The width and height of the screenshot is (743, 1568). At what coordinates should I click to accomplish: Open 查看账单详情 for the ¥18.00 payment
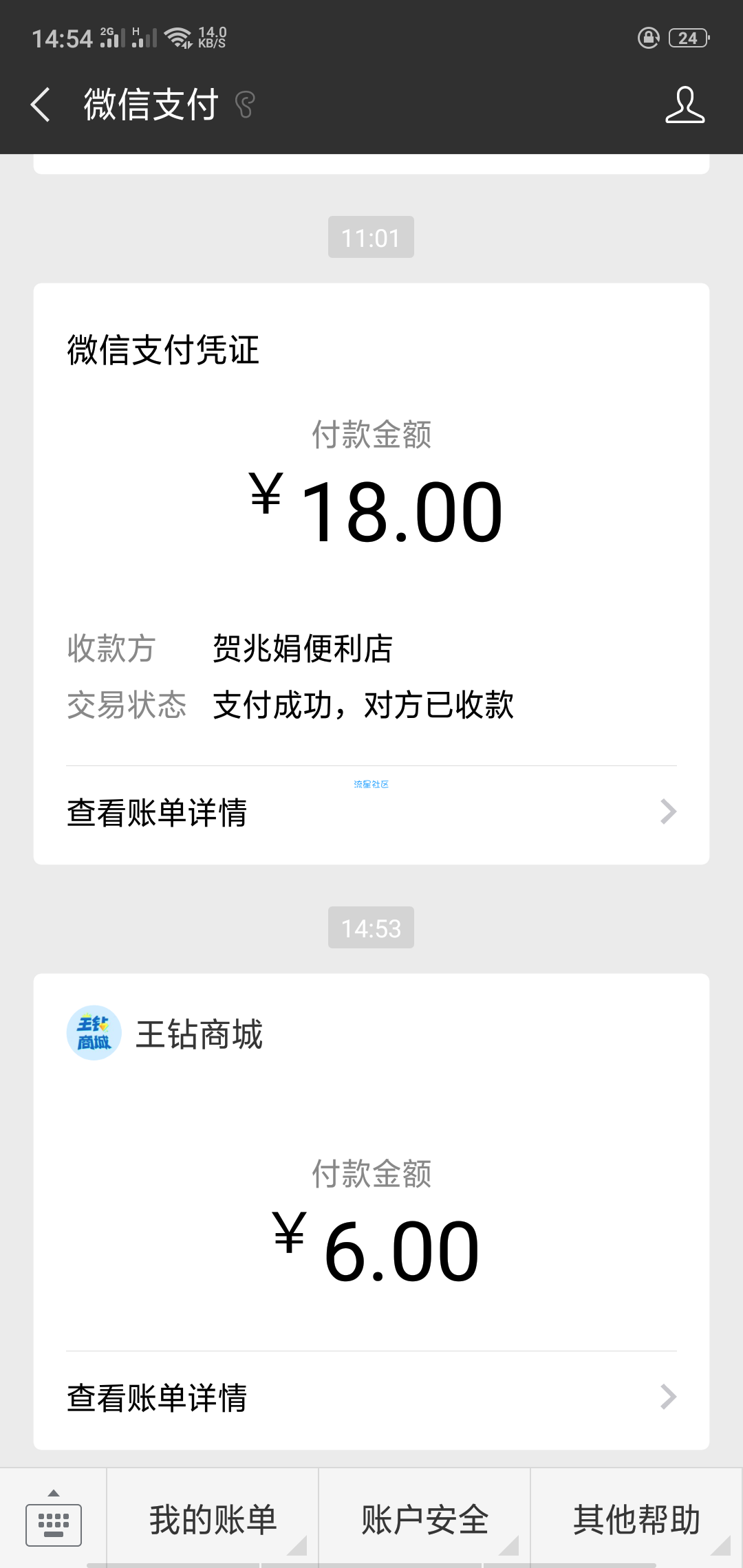coord(371,813)
